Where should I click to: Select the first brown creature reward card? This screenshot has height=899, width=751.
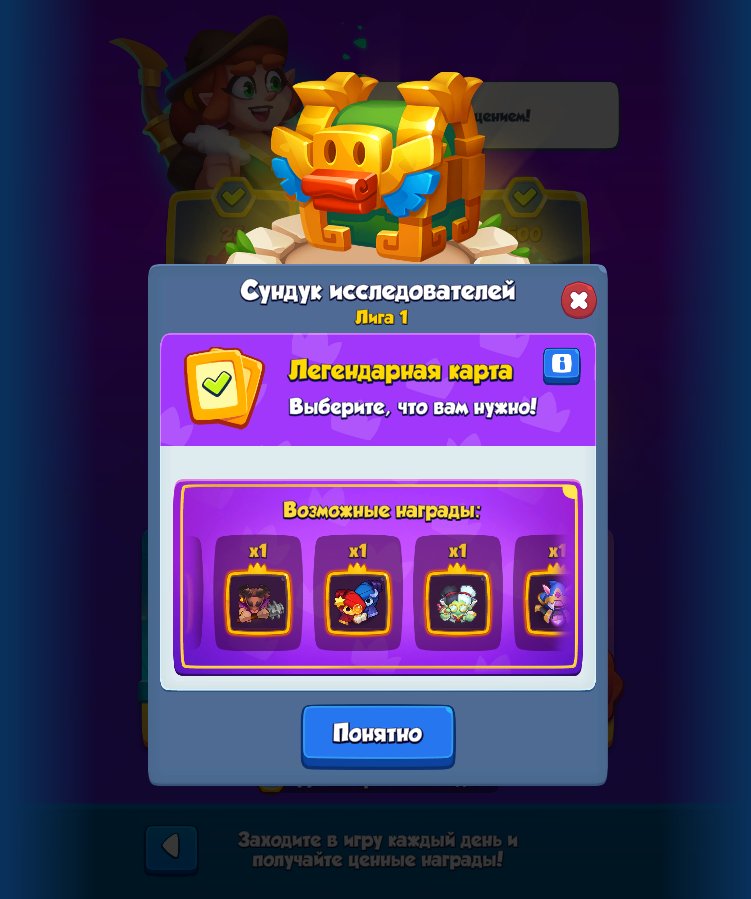[x=258, y=603]
